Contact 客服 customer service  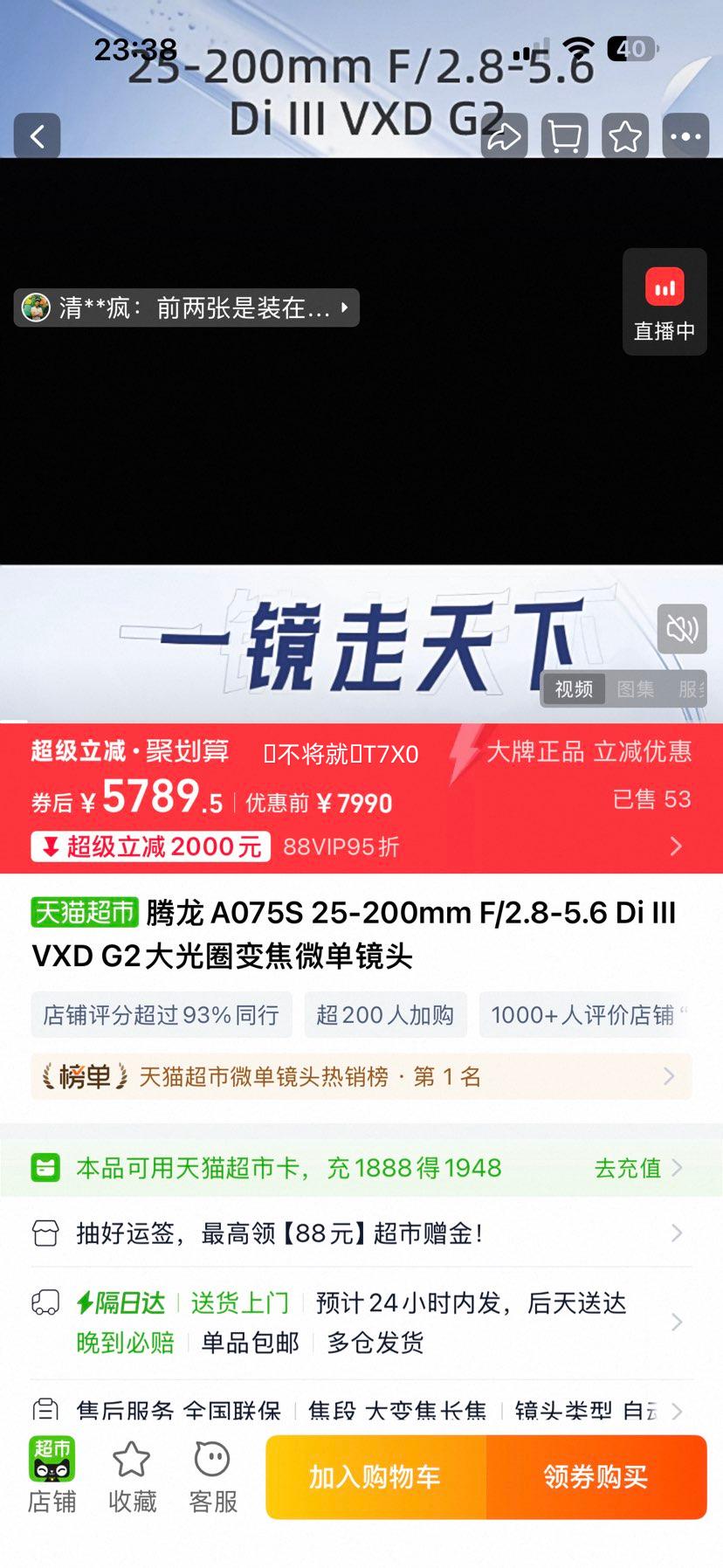(211, 1476)
